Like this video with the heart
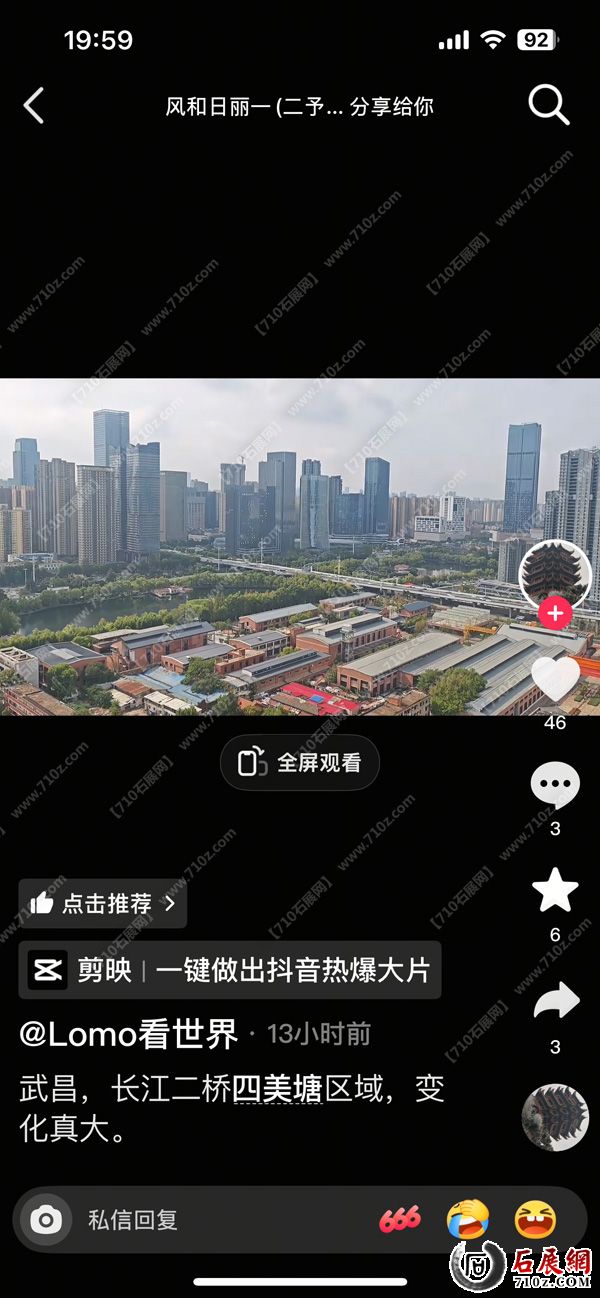 (555, 679)
